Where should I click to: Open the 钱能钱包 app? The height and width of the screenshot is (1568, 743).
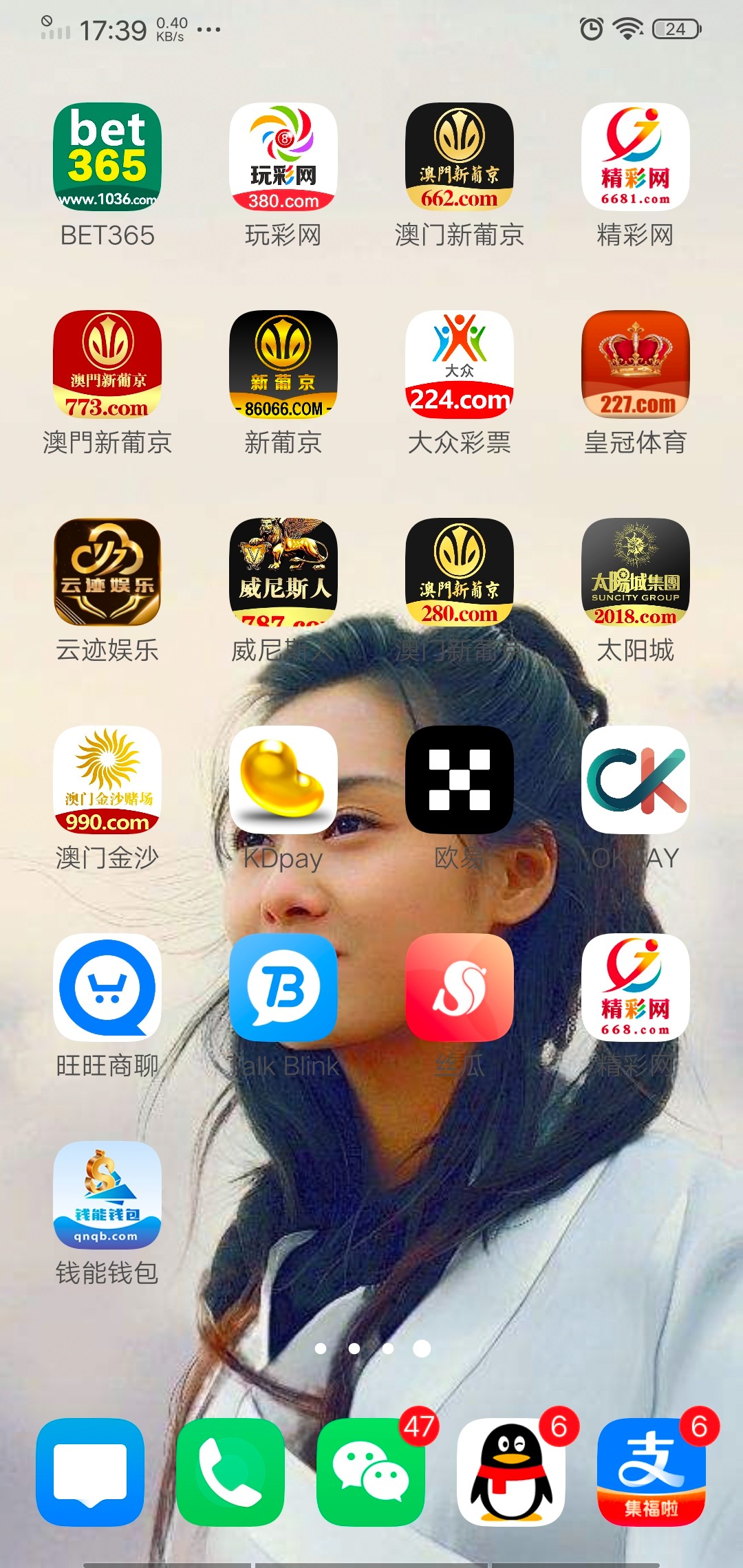[107, 1195]
